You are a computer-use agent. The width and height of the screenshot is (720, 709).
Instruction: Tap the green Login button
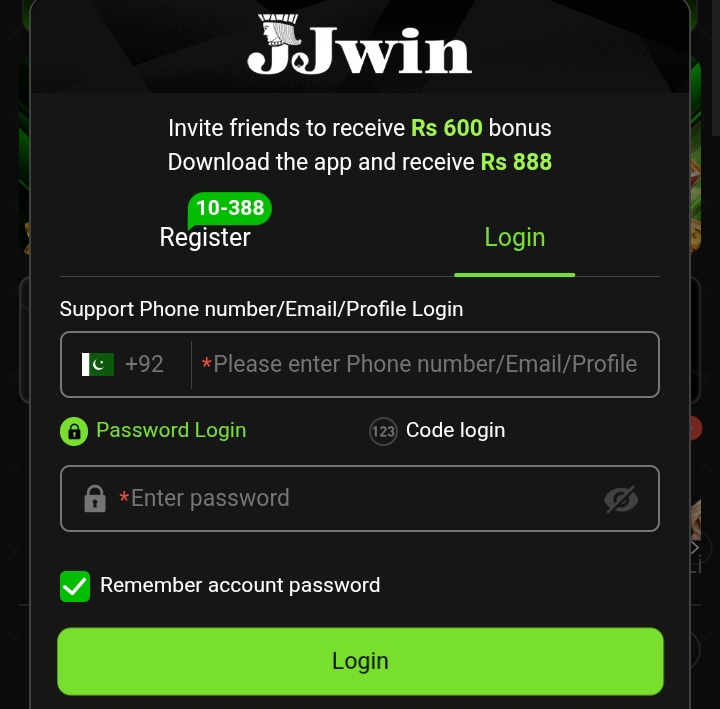360,661
